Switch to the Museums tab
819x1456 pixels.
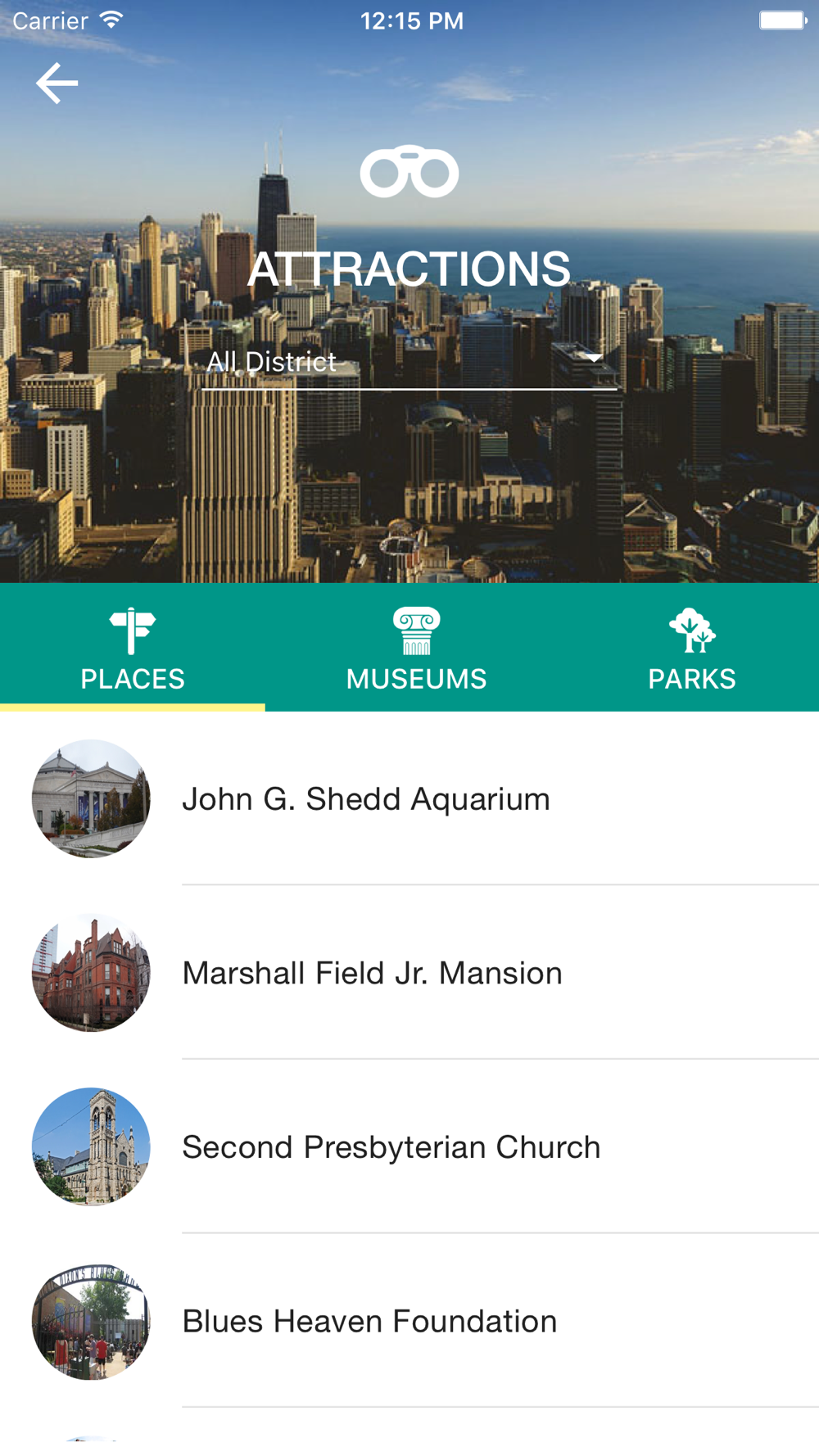(x=416, y=648)
